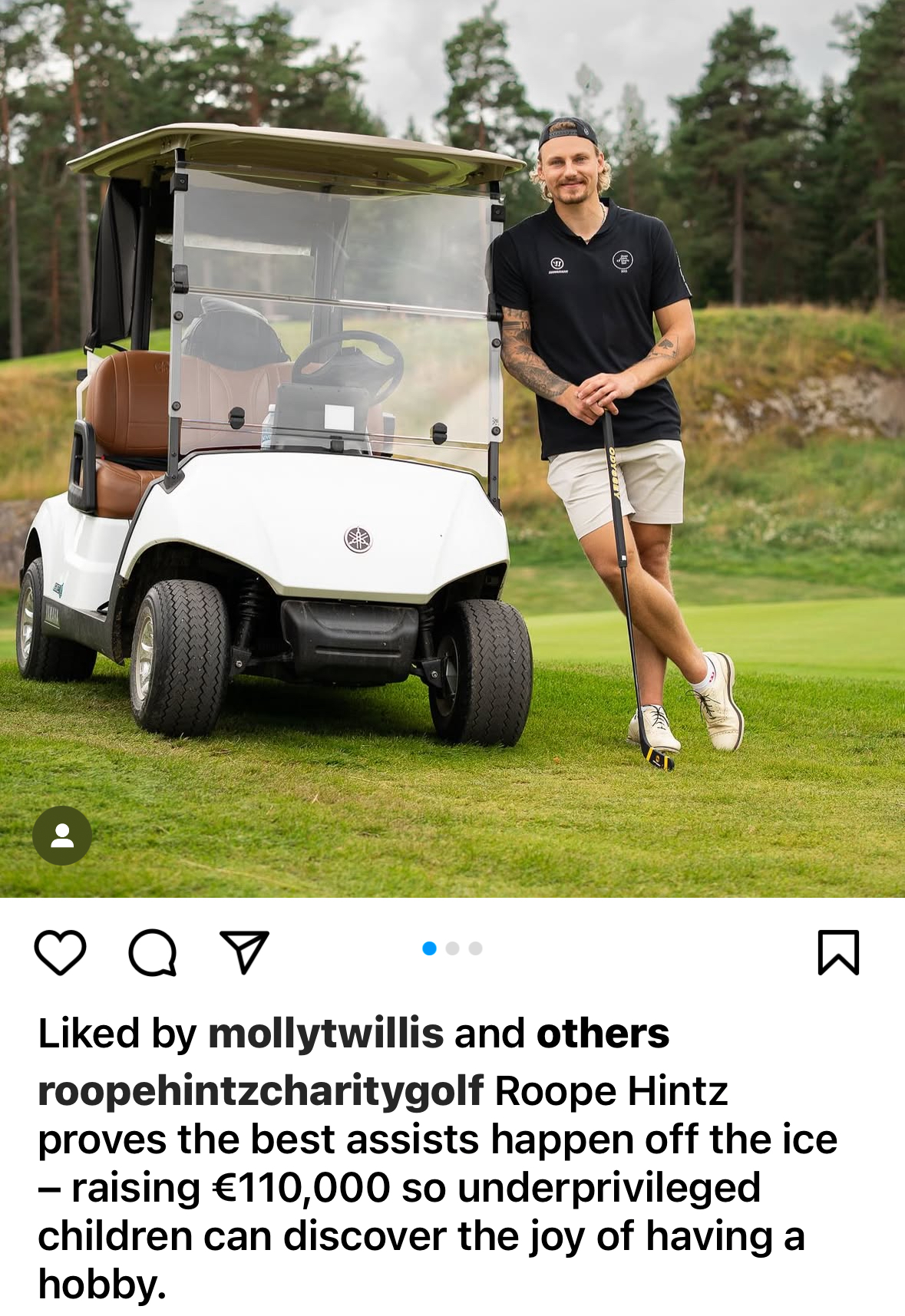Like the roopehintzcharitygolf post
This screenshot has width=905, height=1316.
(60, 952)
